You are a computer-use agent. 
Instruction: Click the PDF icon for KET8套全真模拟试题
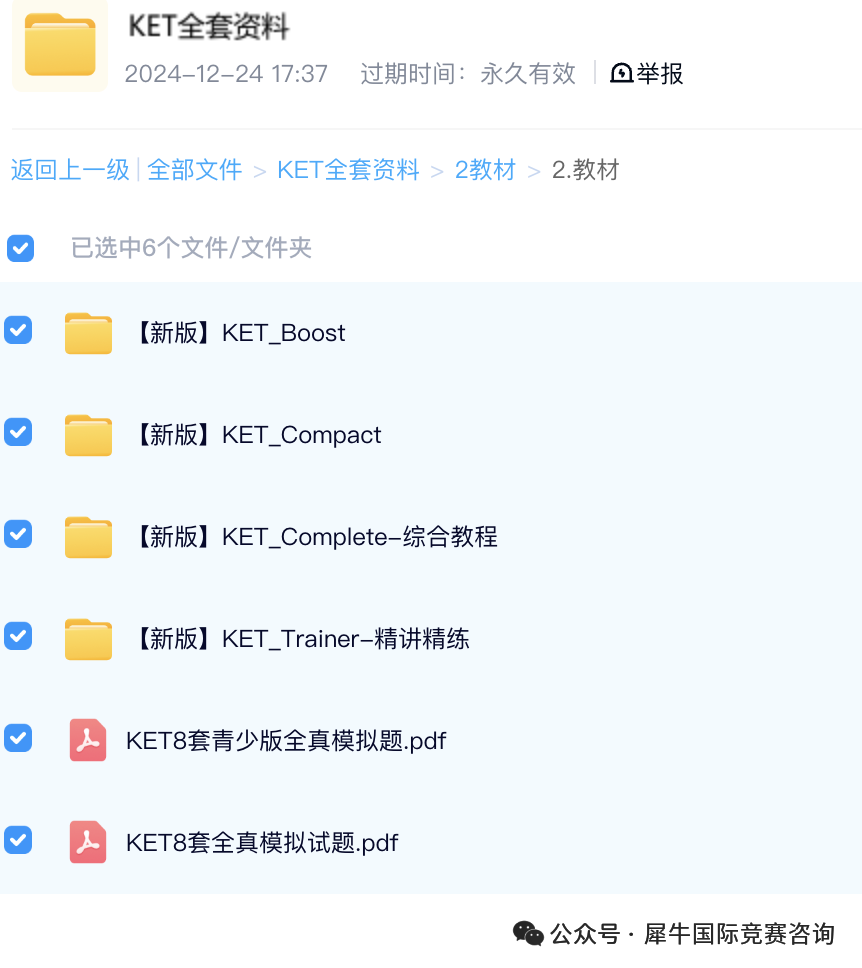87,842
